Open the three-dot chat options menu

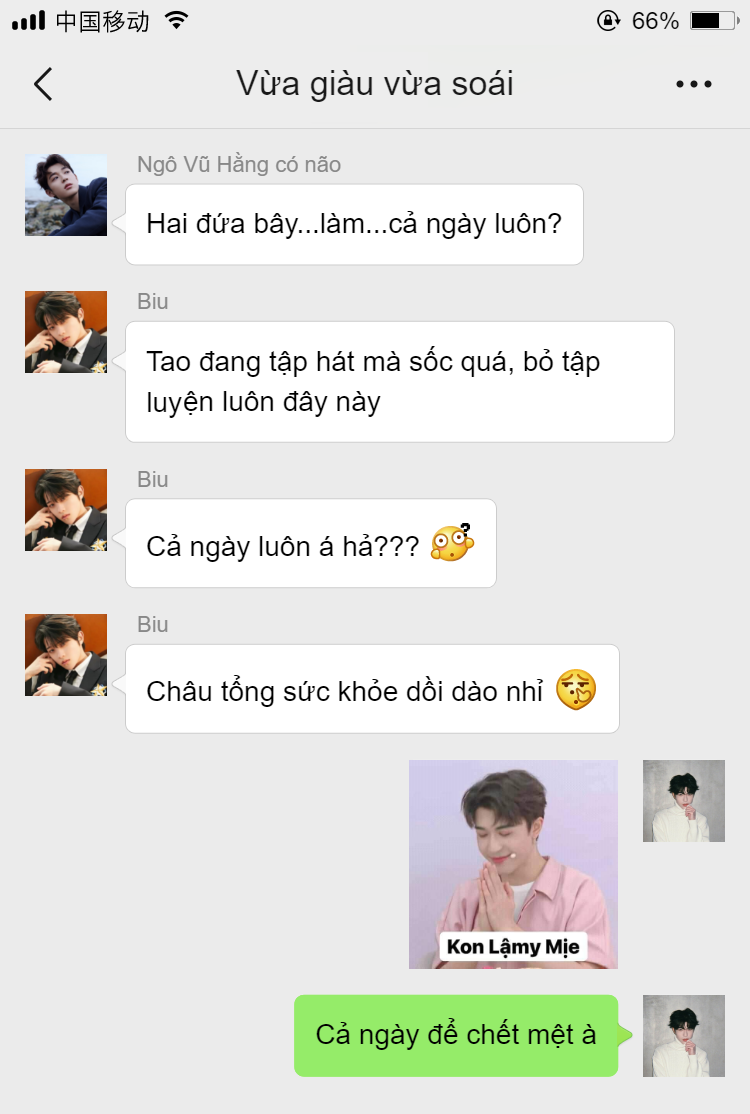(x=694, y=84)
